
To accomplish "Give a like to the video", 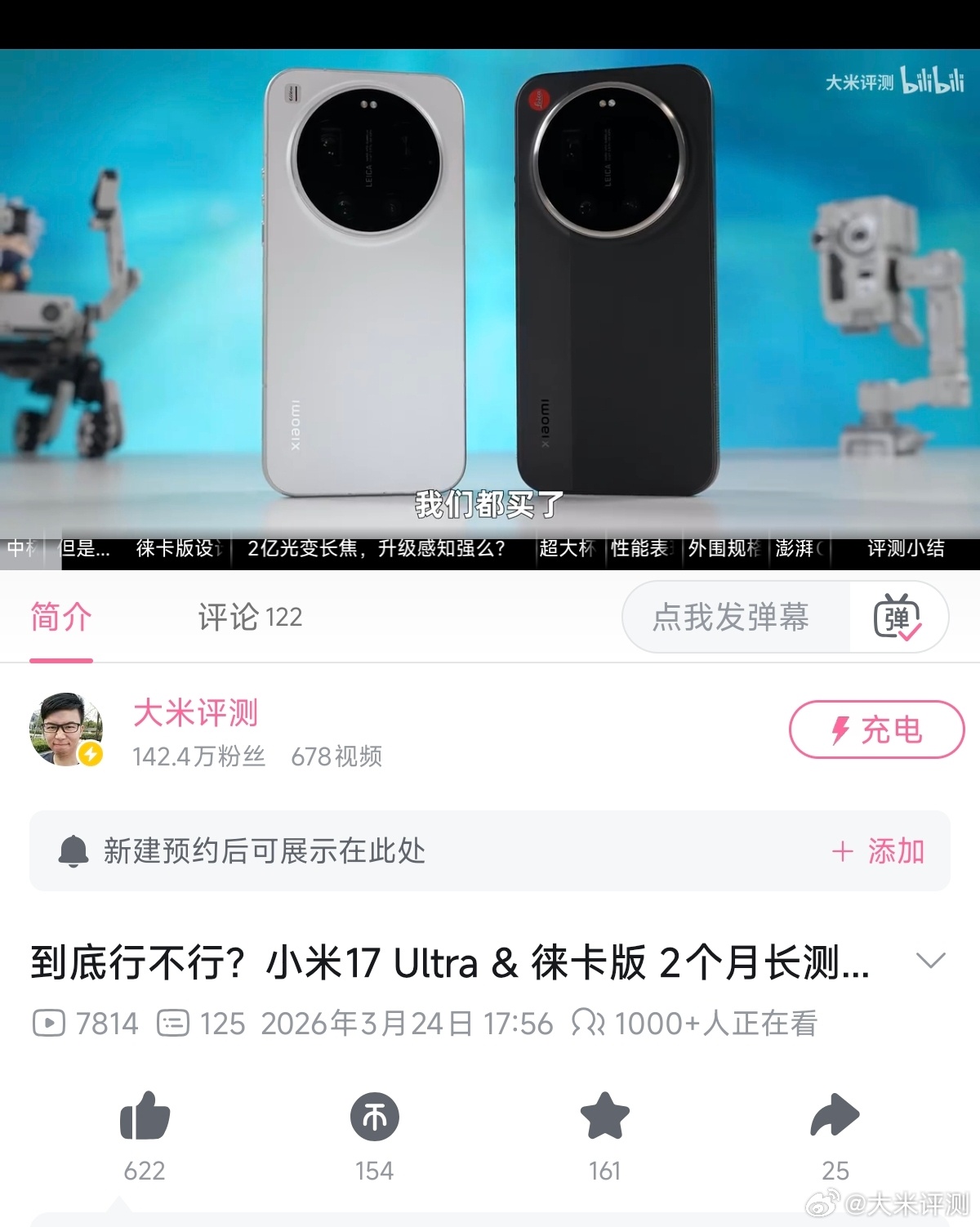I will pos(144,1119).
